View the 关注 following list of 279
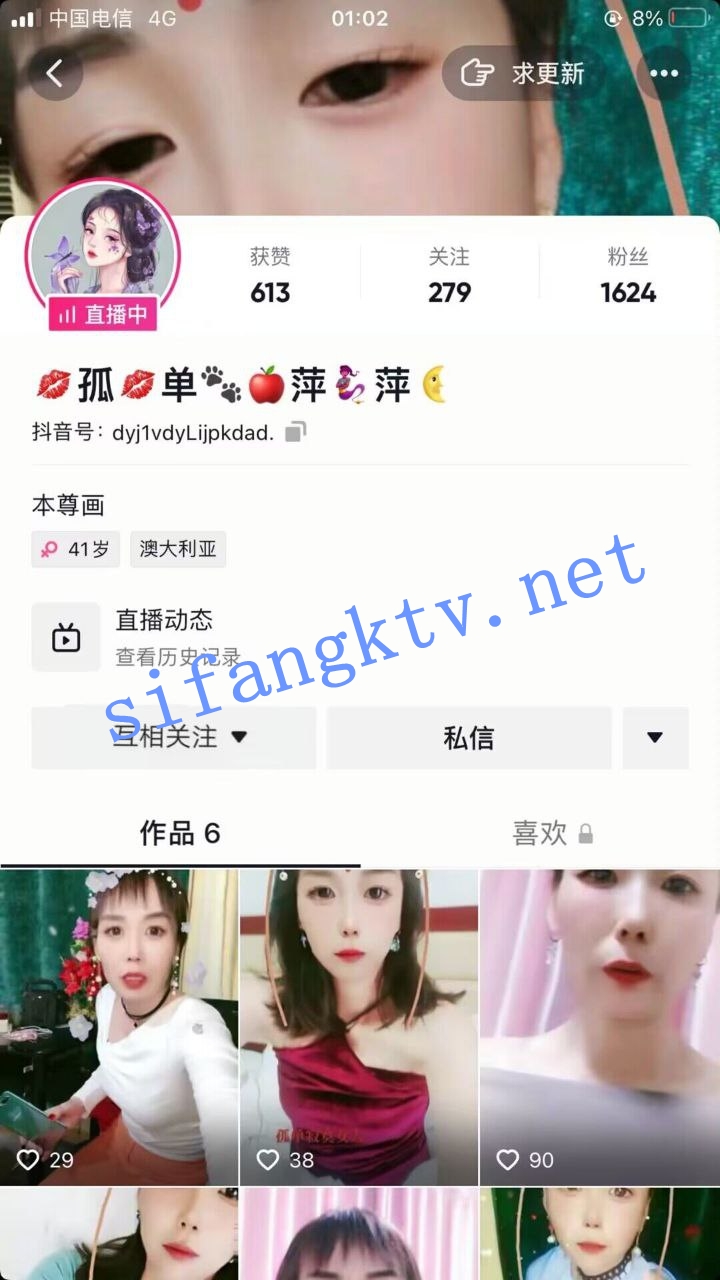 [449, 276]
